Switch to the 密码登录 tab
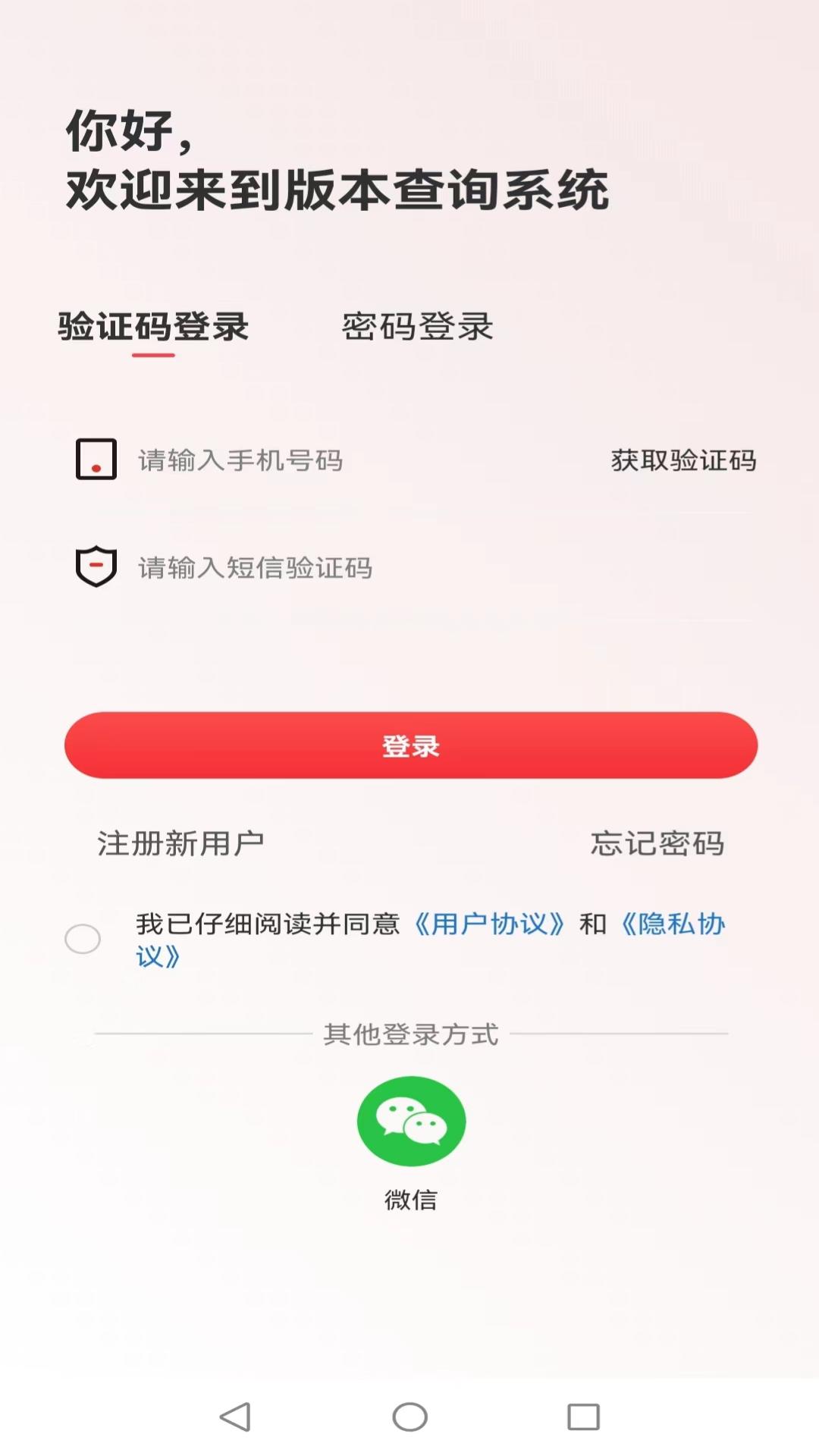This screenshot has height=1456, width=819. click(x=417, y=327)
